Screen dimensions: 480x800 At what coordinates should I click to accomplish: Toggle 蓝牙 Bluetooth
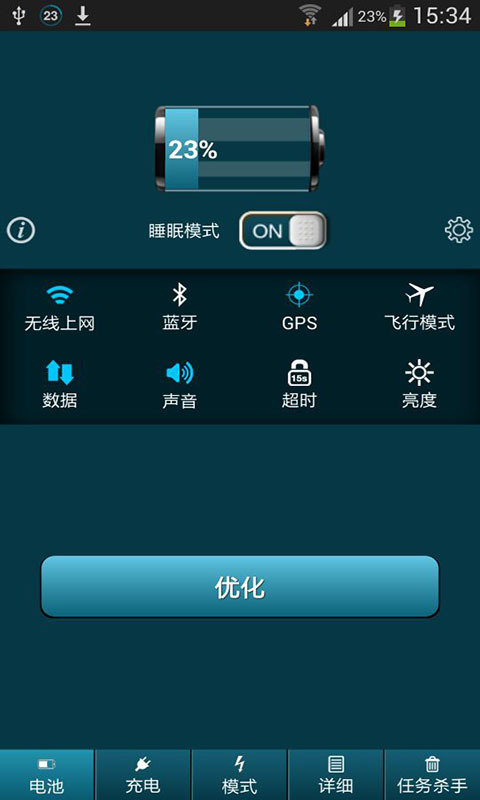180,308
